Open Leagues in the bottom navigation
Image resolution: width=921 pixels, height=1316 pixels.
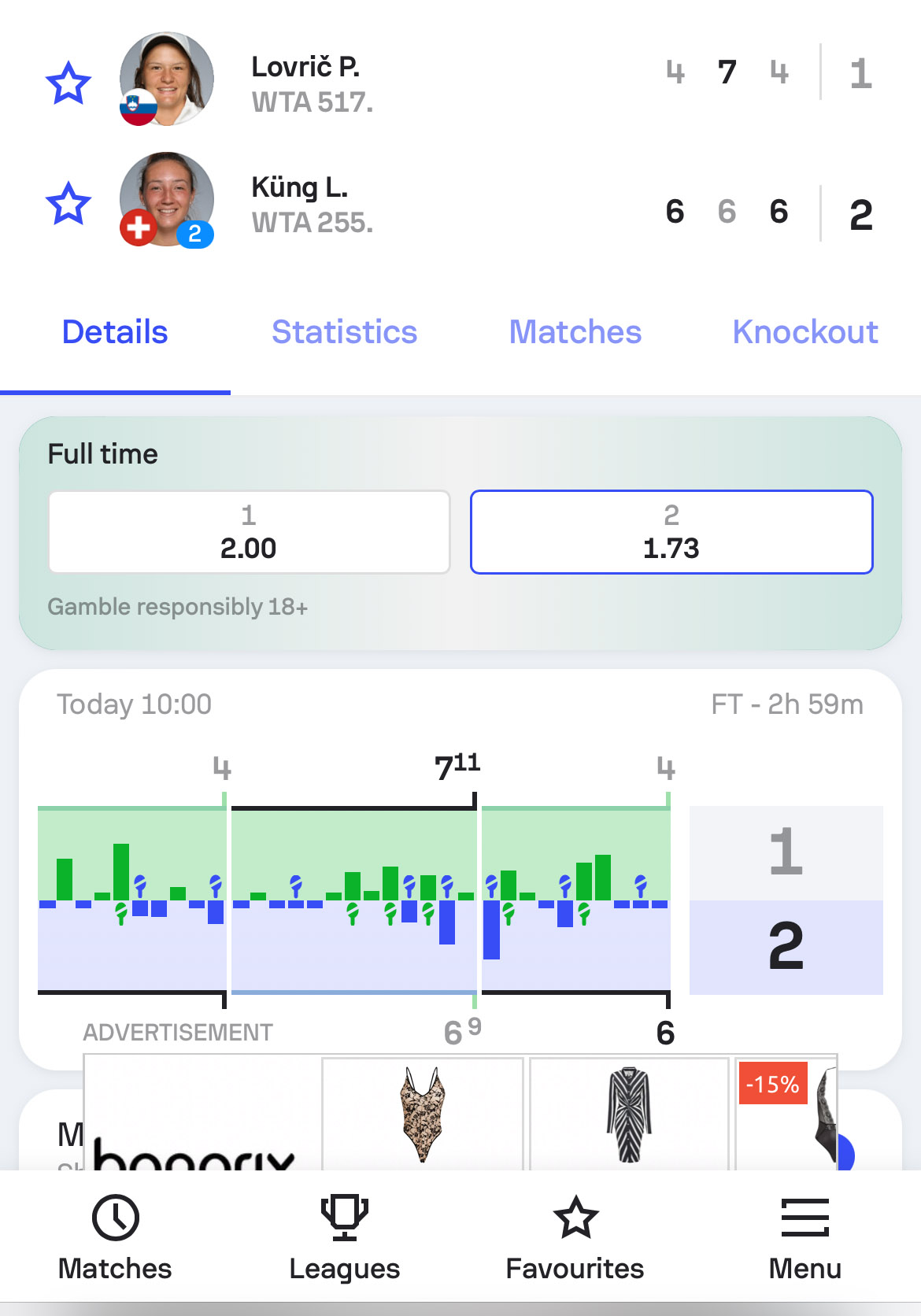pos(344,1238)
